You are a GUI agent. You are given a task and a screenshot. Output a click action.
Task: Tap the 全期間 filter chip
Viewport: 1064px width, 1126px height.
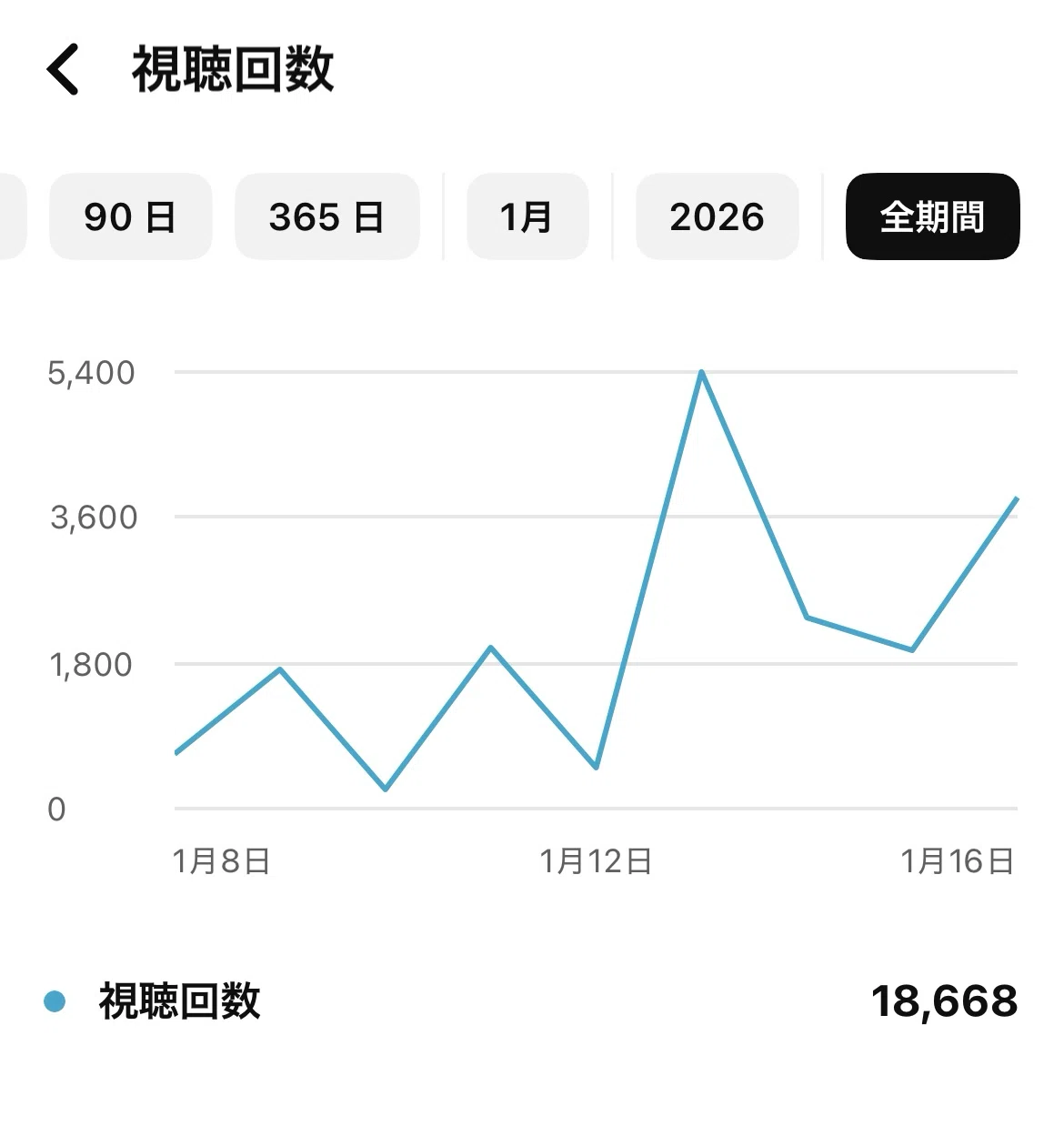[x=933, y=216]
